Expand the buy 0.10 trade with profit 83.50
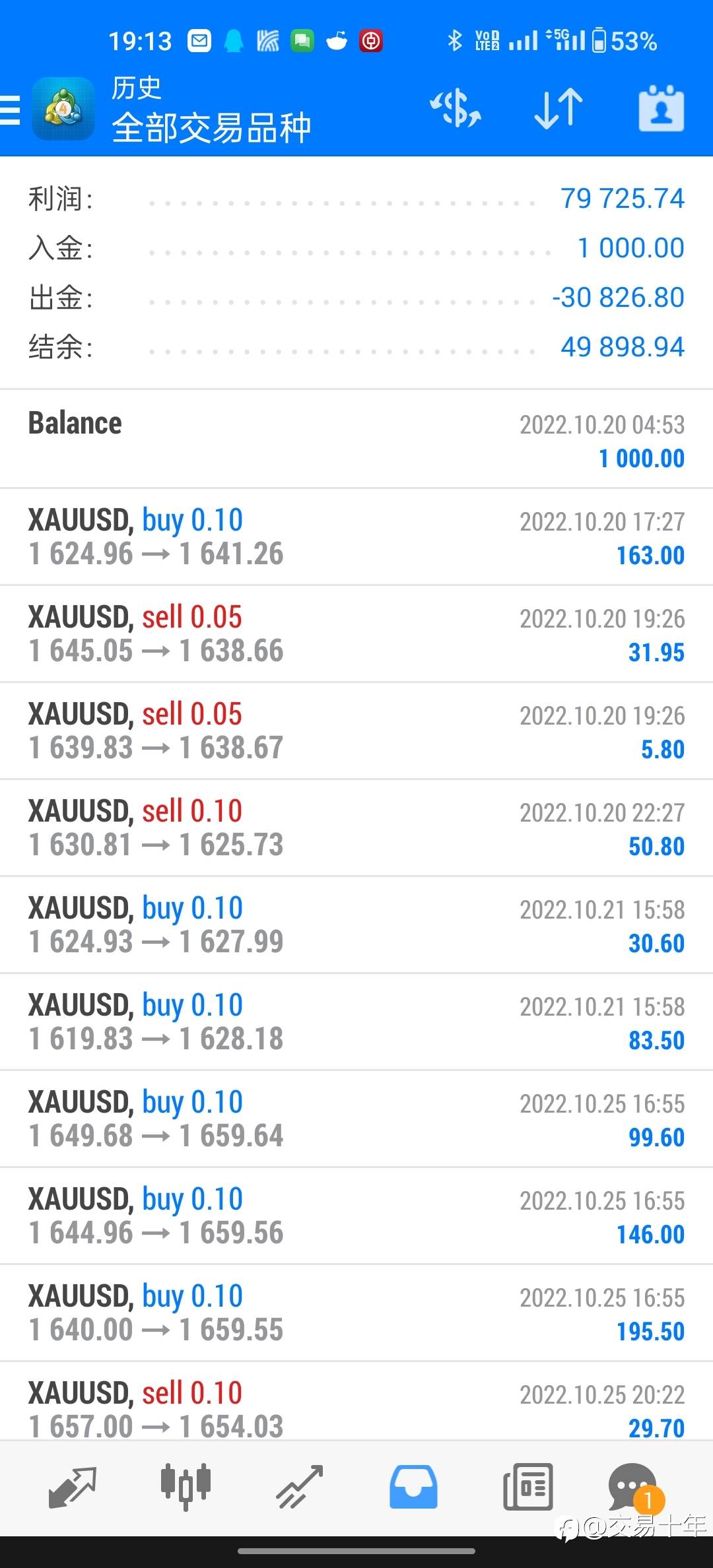713x1568 pixels. [356, 1022]
